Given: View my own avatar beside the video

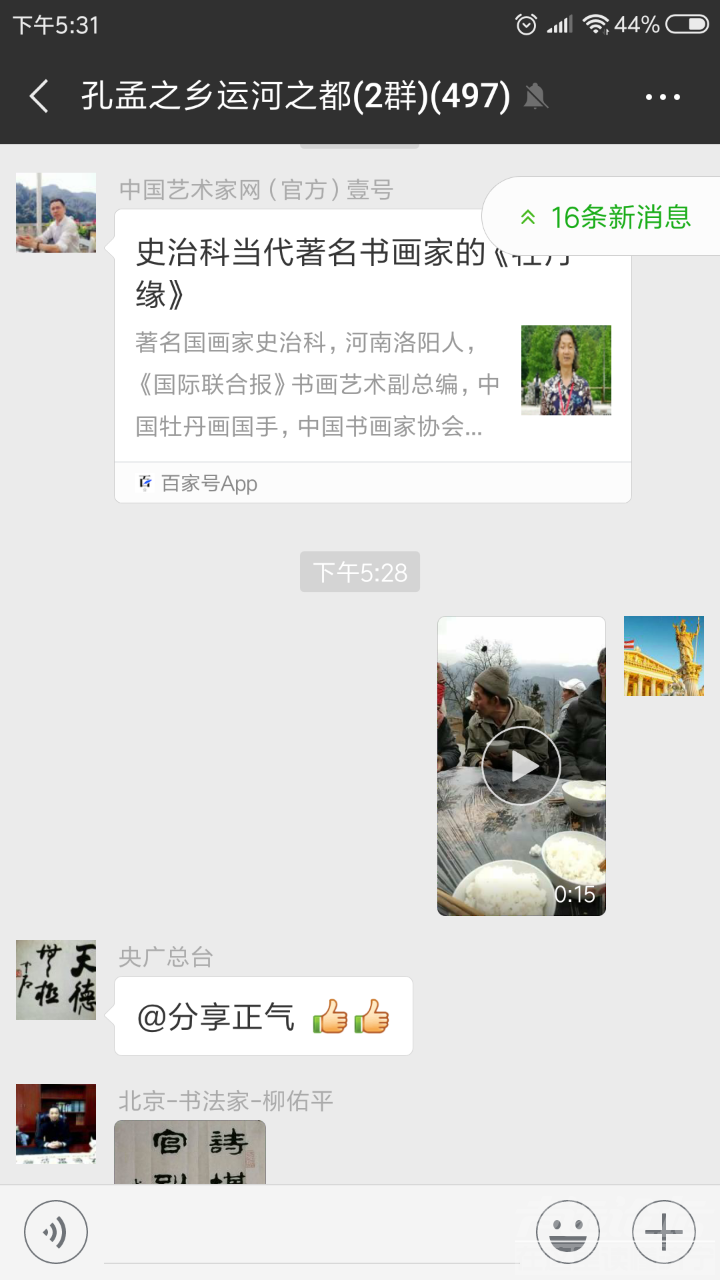Looking at the screenshot, I should tap(664, 656).
